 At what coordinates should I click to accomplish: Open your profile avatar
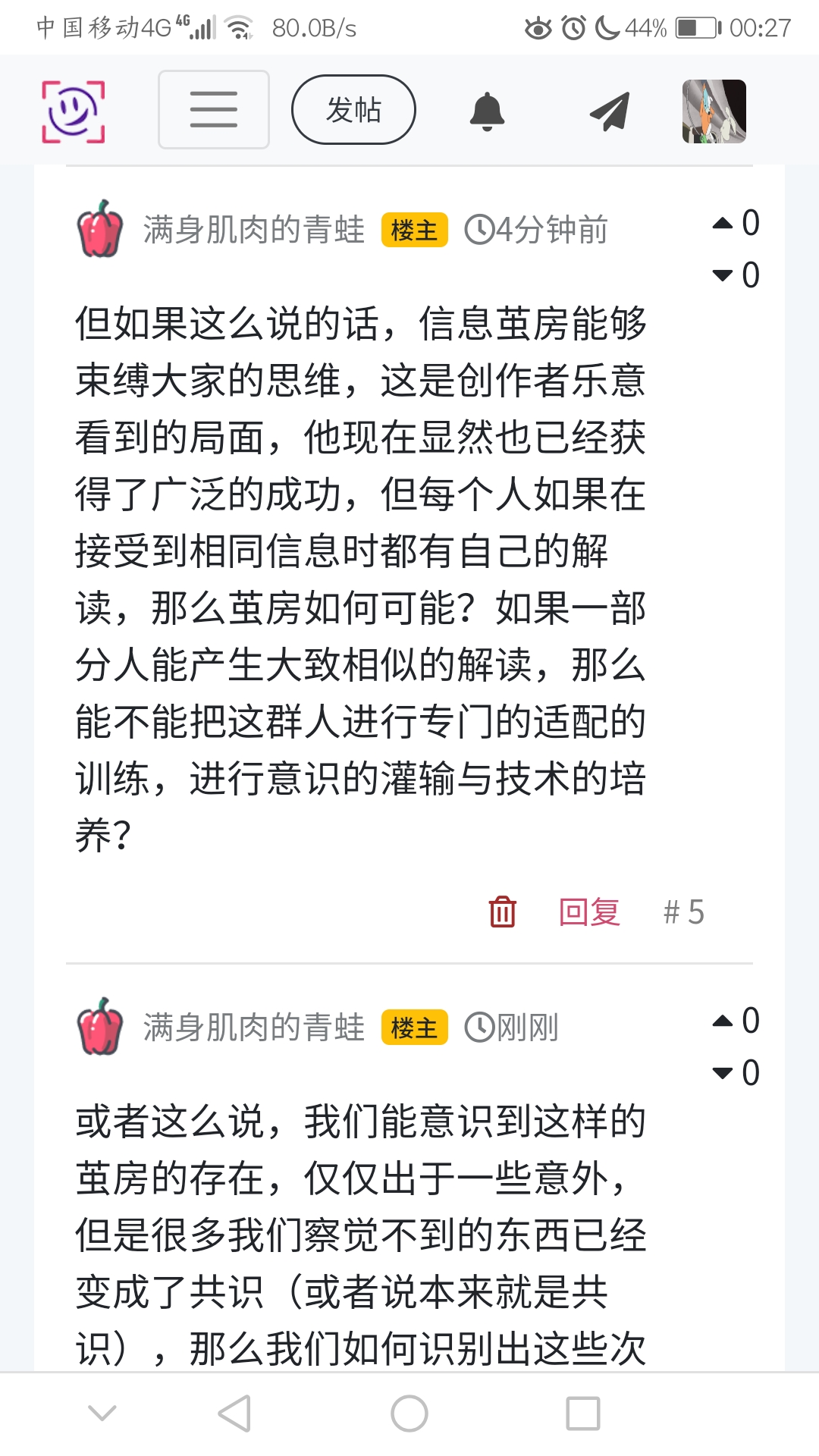714,111
